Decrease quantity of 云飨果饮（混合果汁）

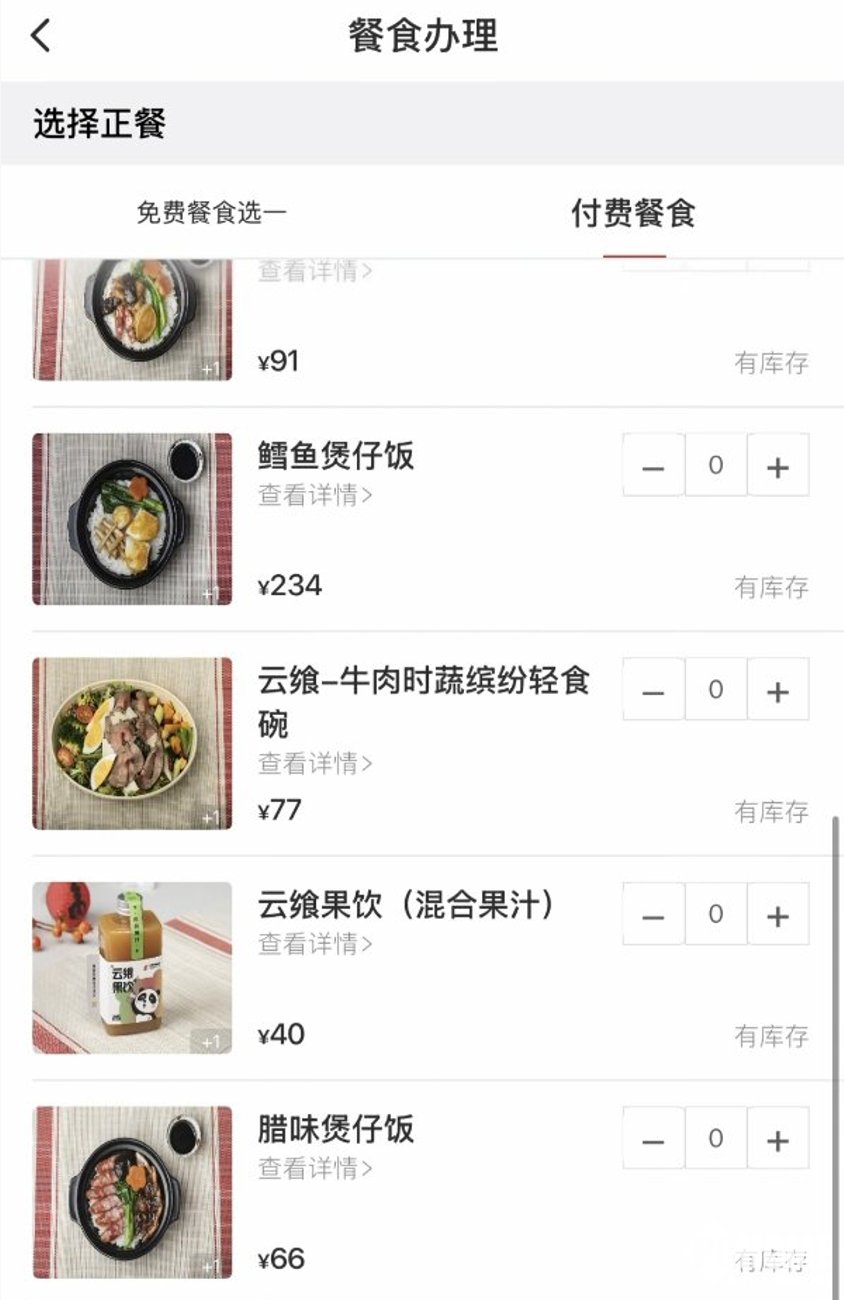pos(654,914)
